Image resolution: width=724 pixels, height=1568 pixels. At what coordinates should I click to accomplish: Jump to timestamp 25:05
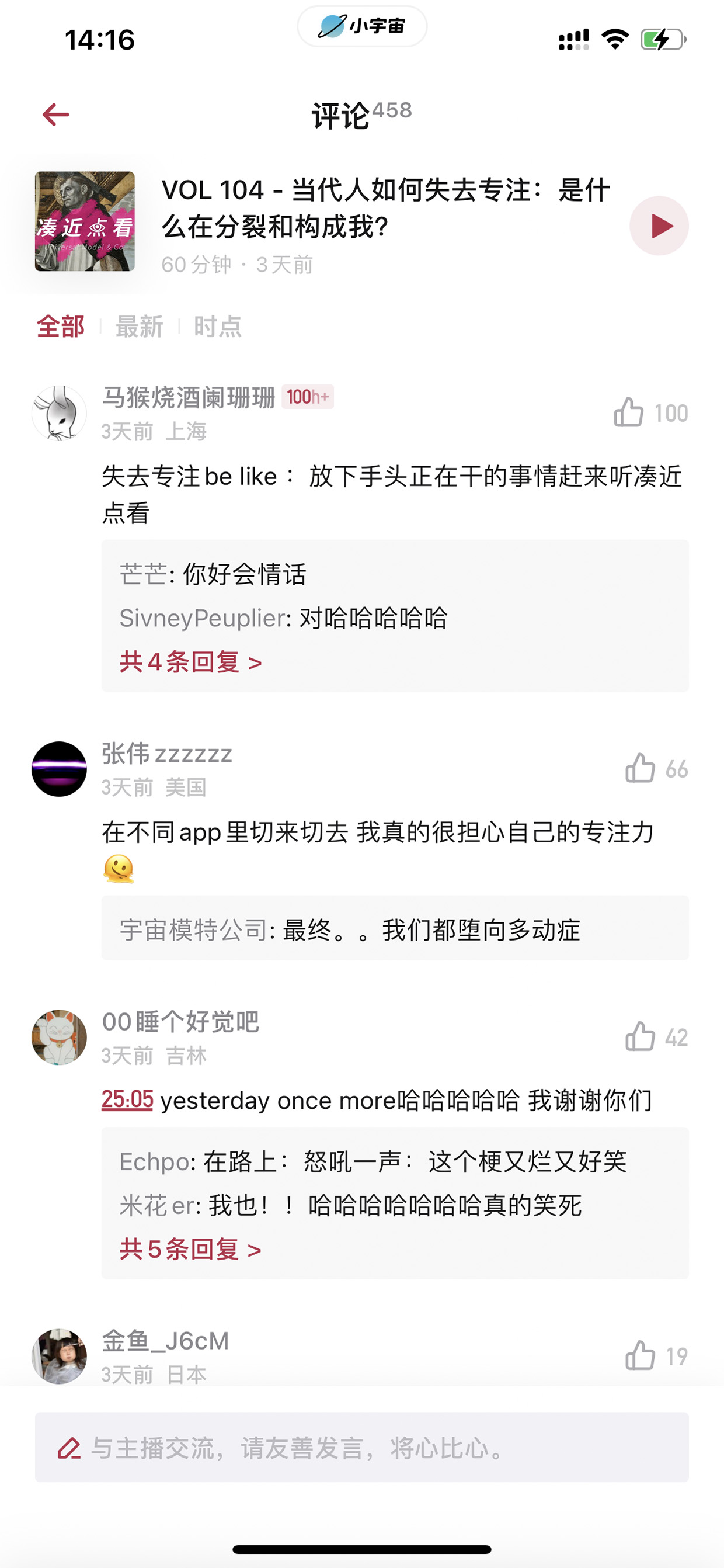click(x=127, y=1099)
